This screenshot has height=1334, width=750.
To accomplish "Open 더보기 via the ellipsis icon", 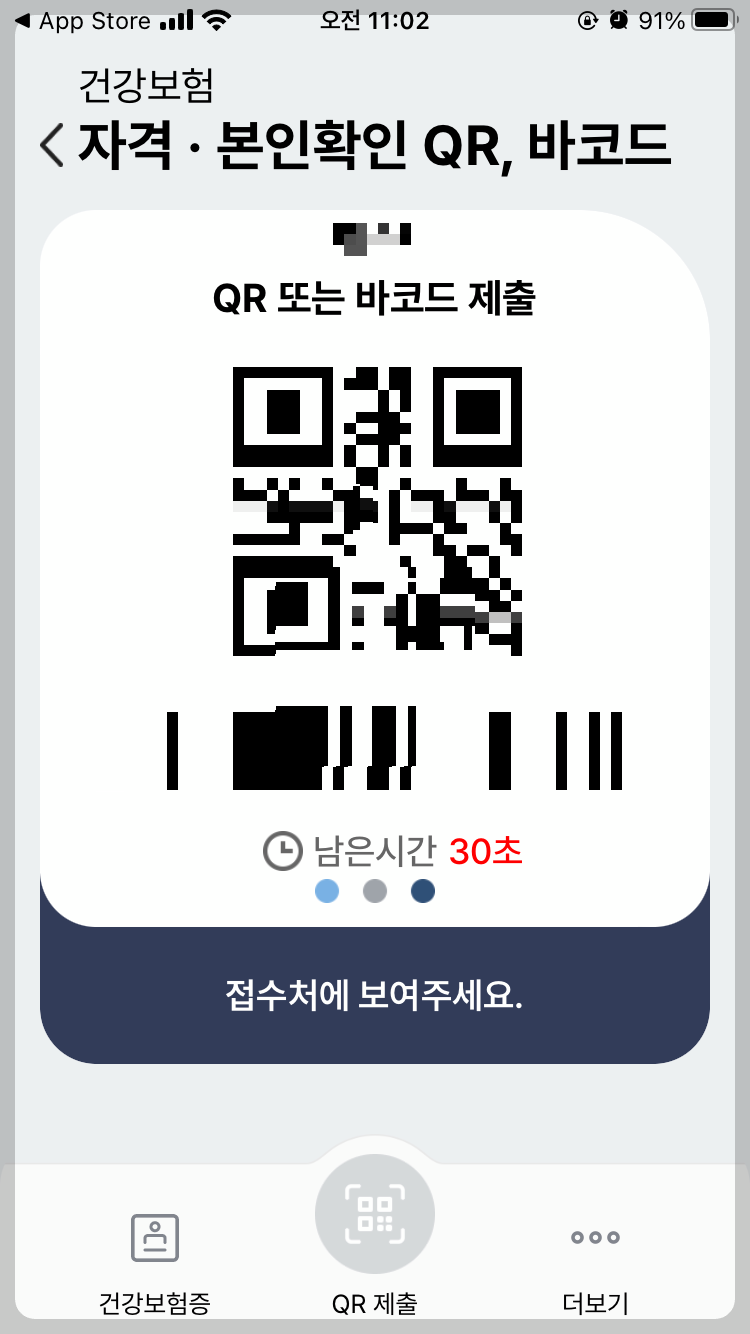I will point(595,1238).
